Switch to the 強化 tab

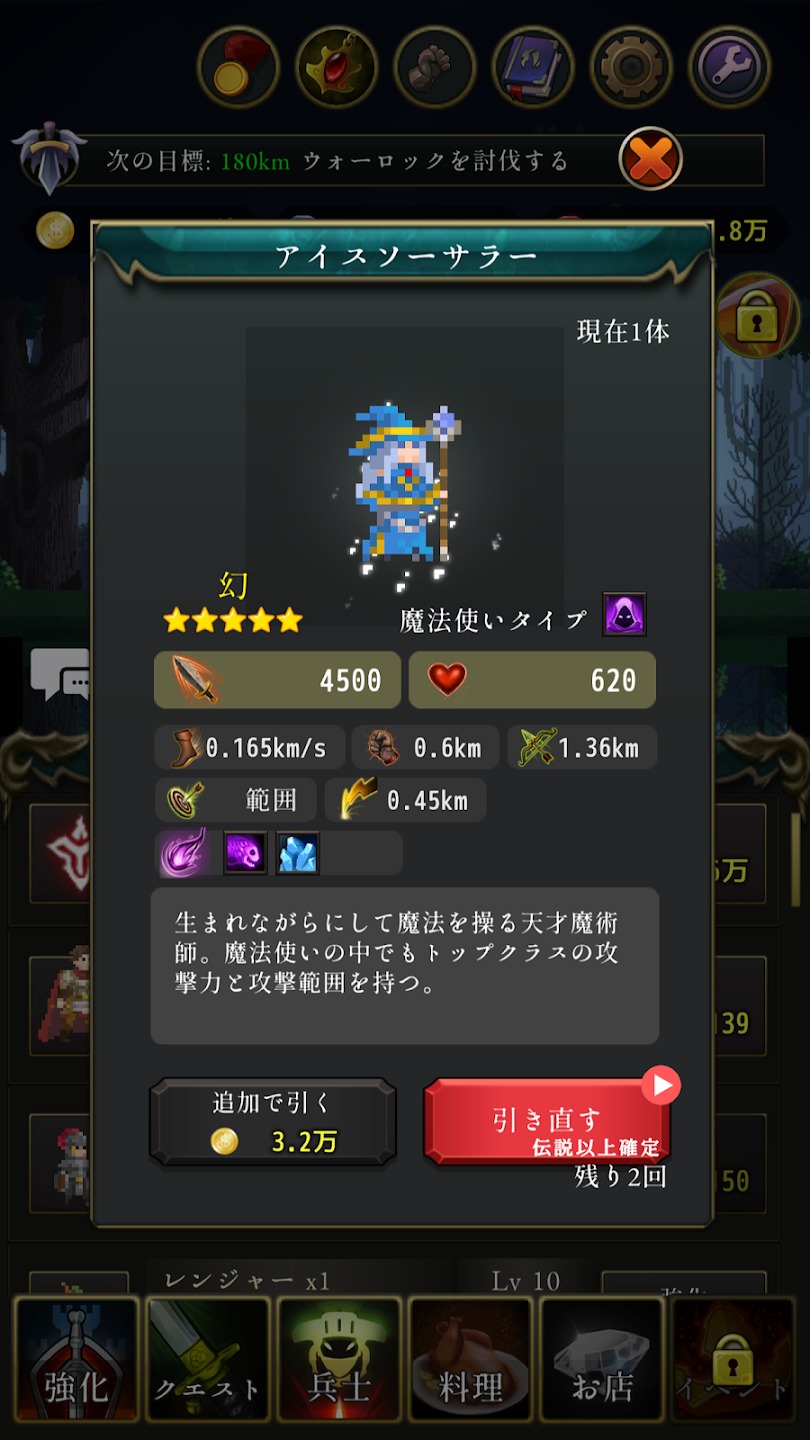tap(76, 1358)
